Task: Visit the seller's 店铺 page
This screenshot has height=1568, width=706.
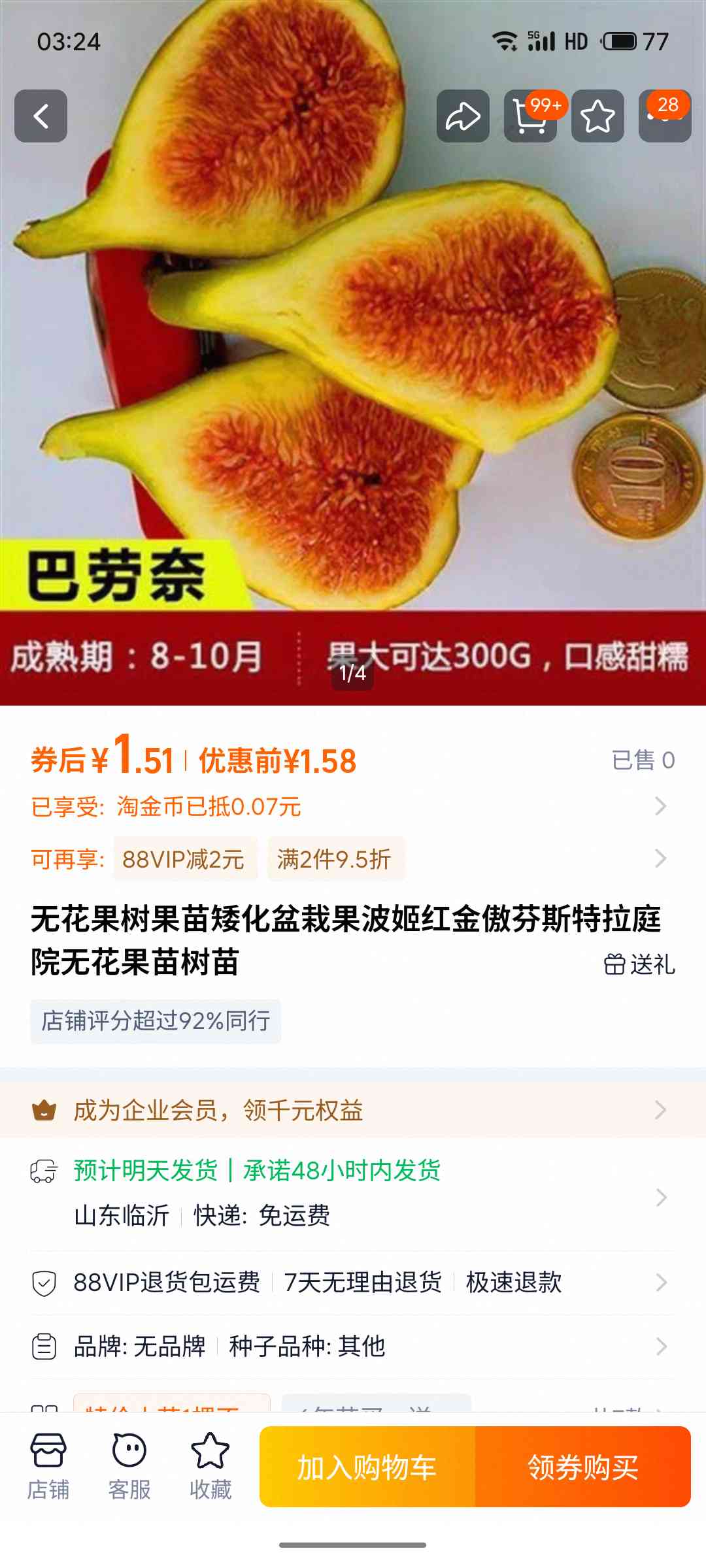Action: click(x=48, y=1467)
